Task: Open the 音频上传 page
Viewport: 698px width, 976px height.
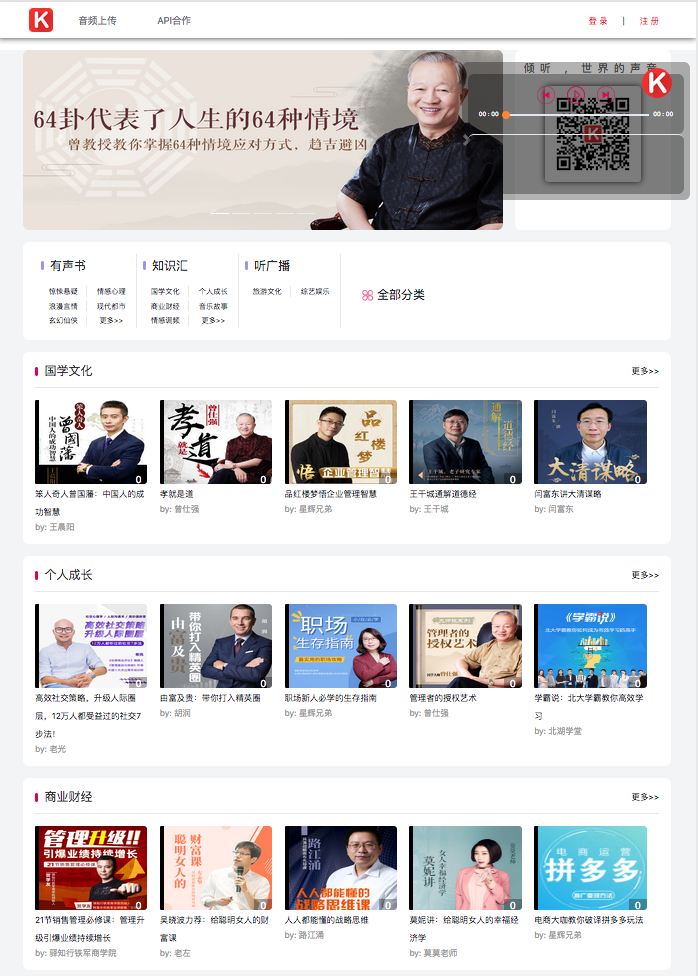Action: [x=97, y=21]
